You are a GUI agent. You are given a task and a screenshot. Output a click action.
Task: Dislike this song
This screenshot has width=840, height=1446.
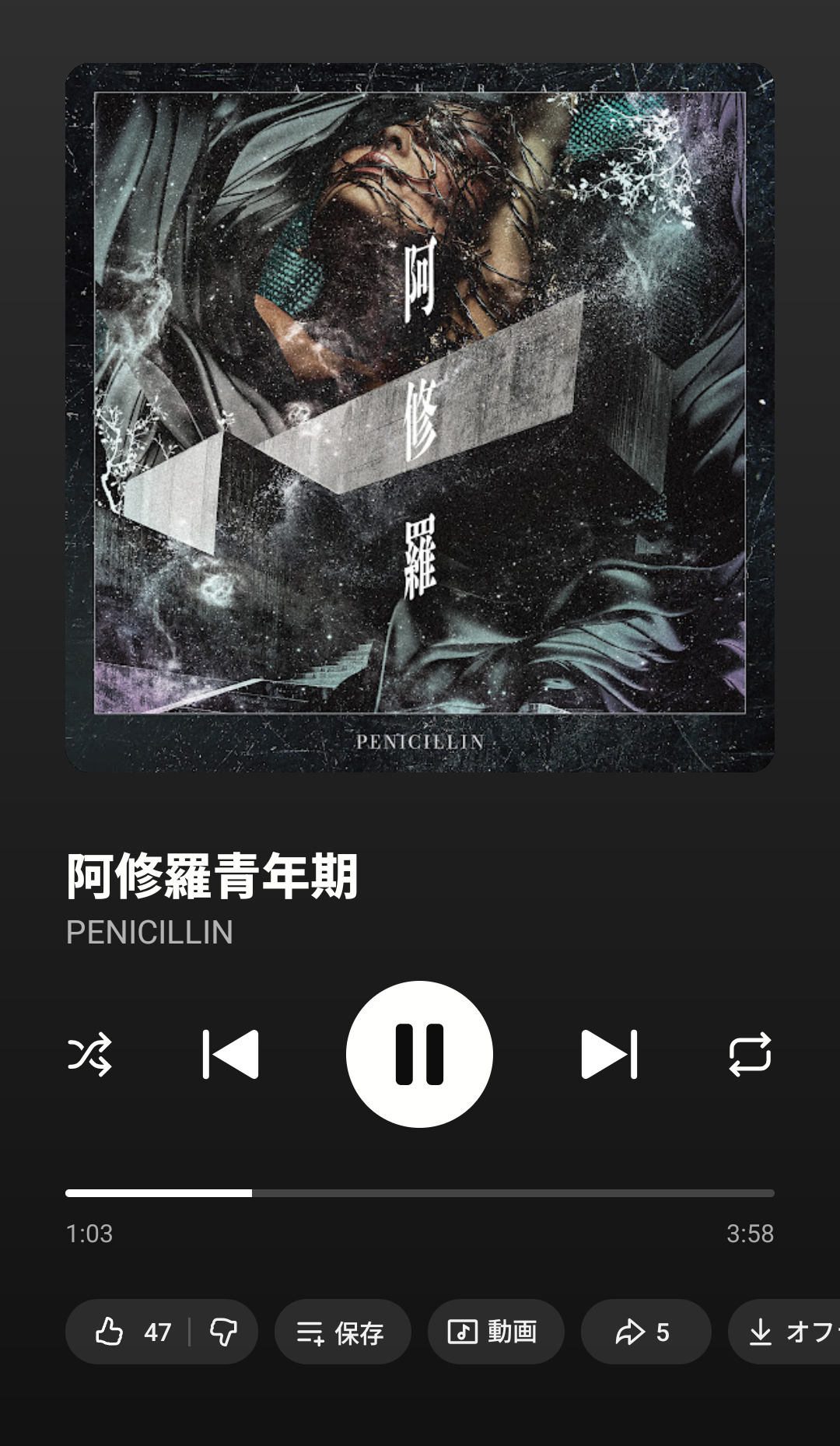(x=224, y=1332)
